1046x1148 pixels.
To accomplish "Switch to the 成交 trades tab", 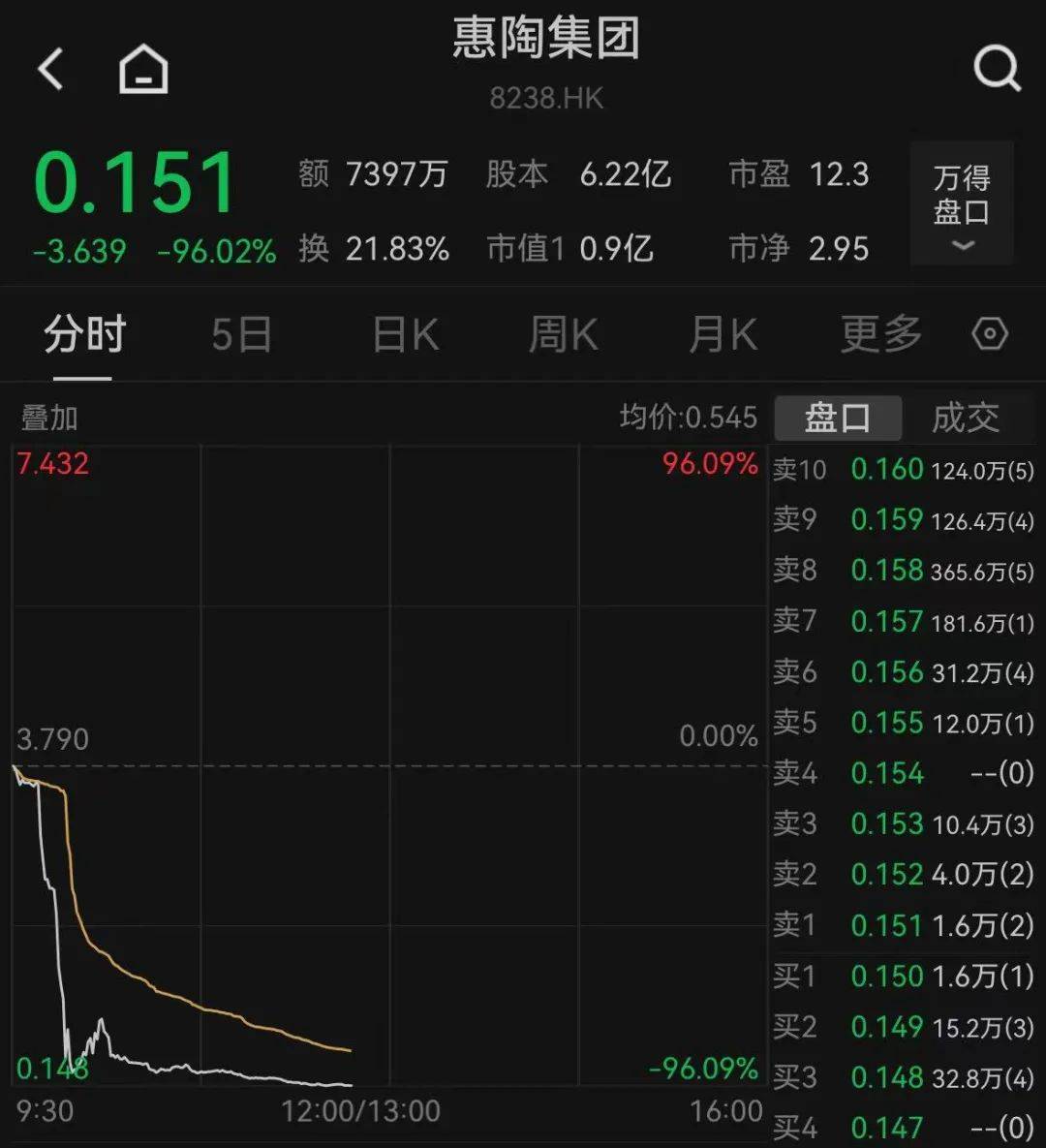I will (965, 419).
